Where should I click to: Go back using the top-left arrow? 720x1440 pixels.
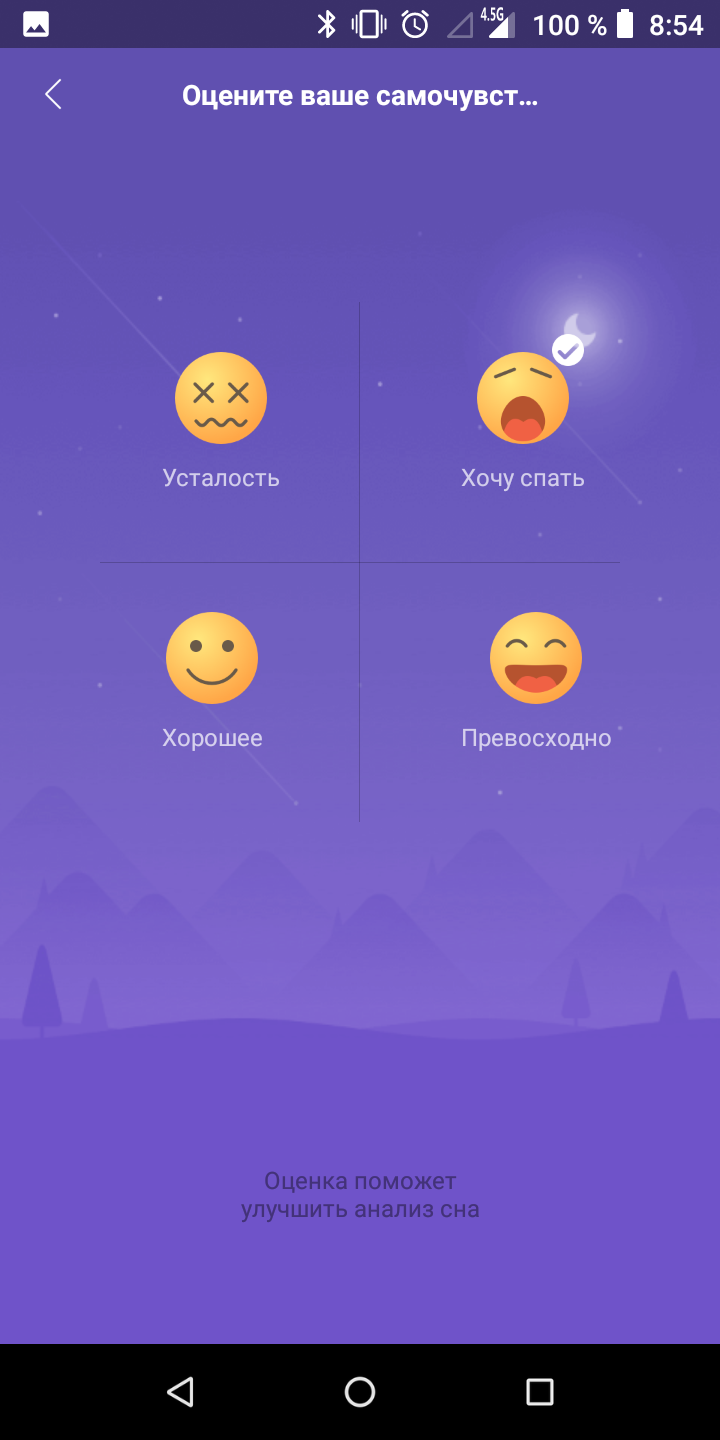coord(53,95)
